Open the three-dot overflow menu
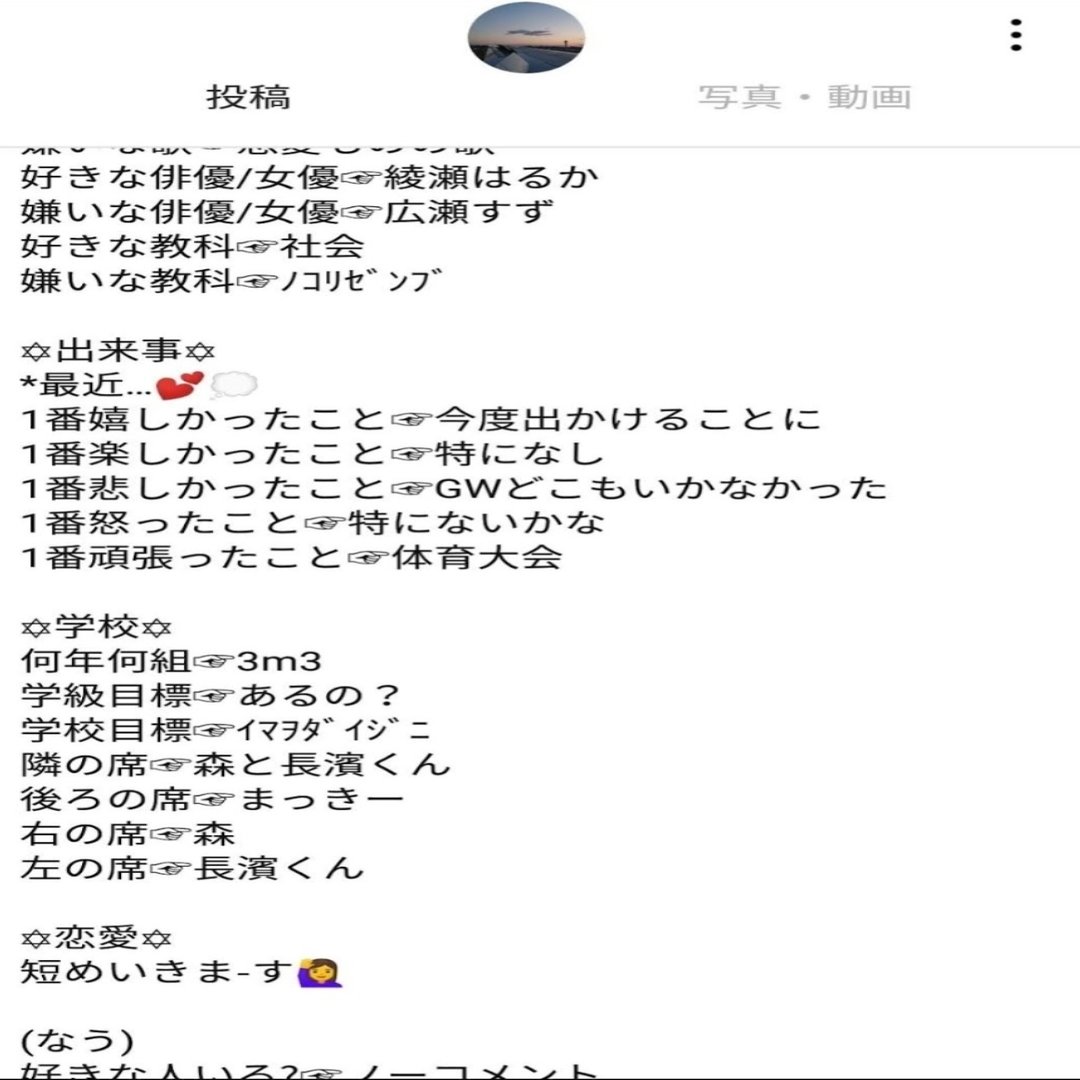The width and height of the screenshot is (1080, 1080). pyautogui.click(x=1016, y=36)
